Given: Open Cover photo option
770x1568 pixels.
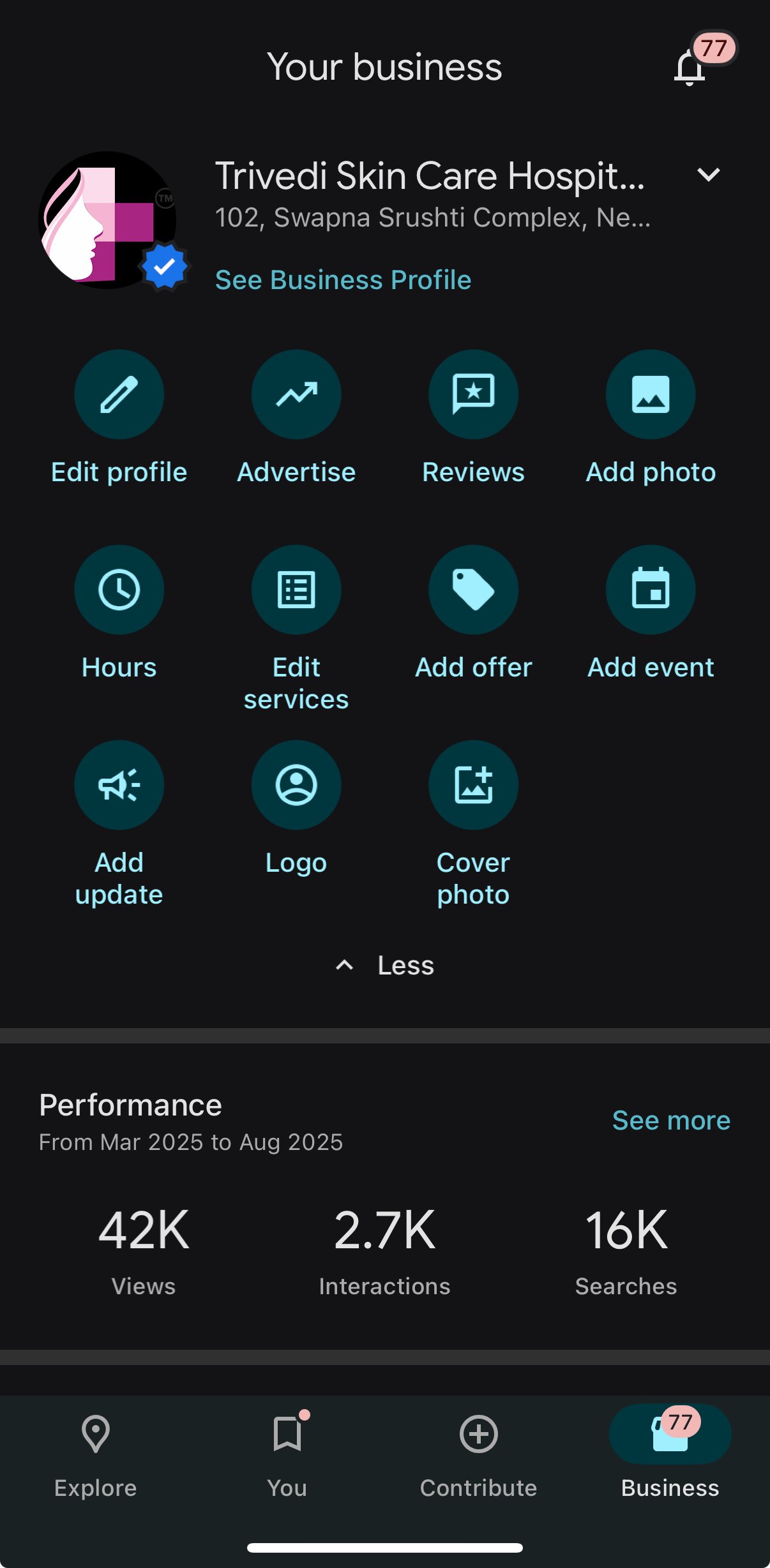Looking at the screenshot, I should (x=473, y=786).
